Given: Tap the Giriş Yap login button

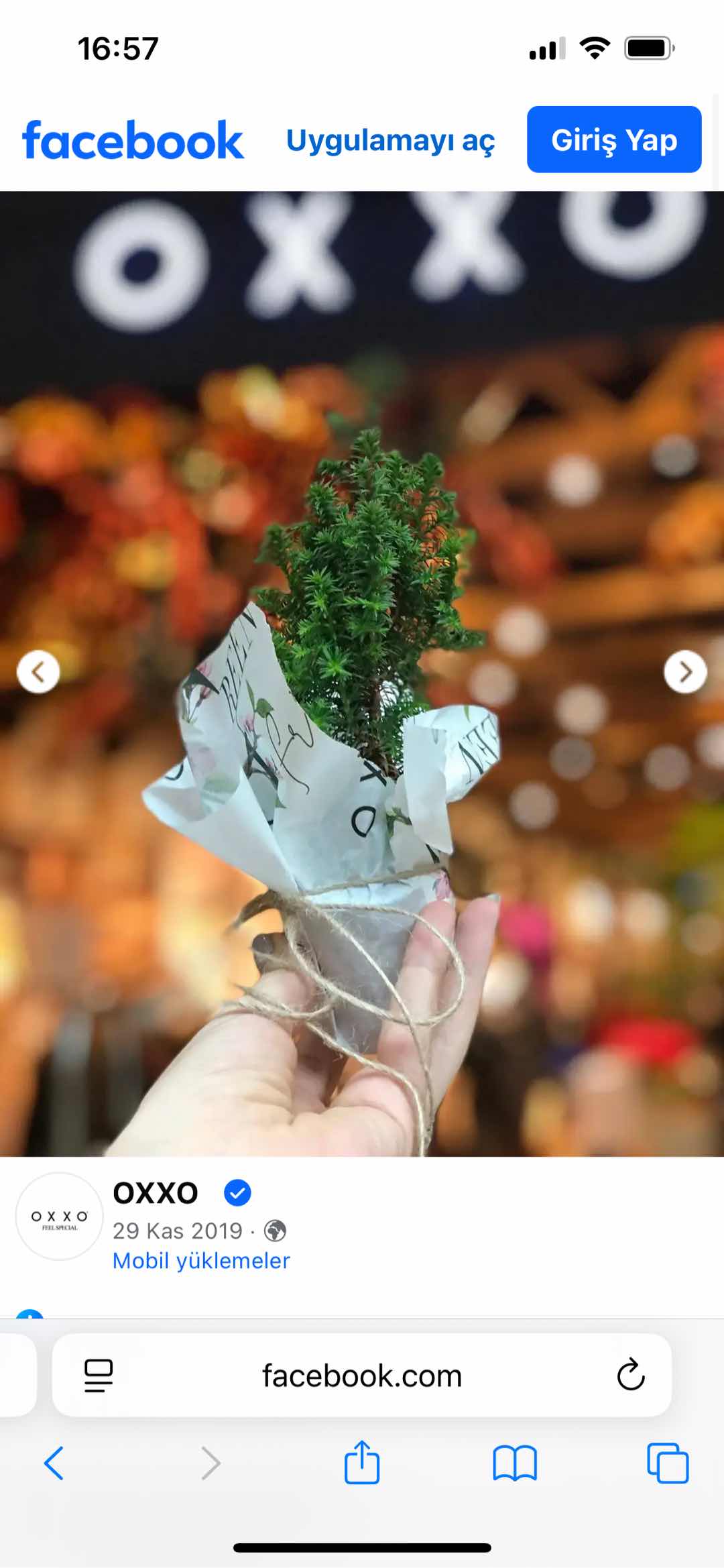Looking at the screenshot, I should (613, 139).
